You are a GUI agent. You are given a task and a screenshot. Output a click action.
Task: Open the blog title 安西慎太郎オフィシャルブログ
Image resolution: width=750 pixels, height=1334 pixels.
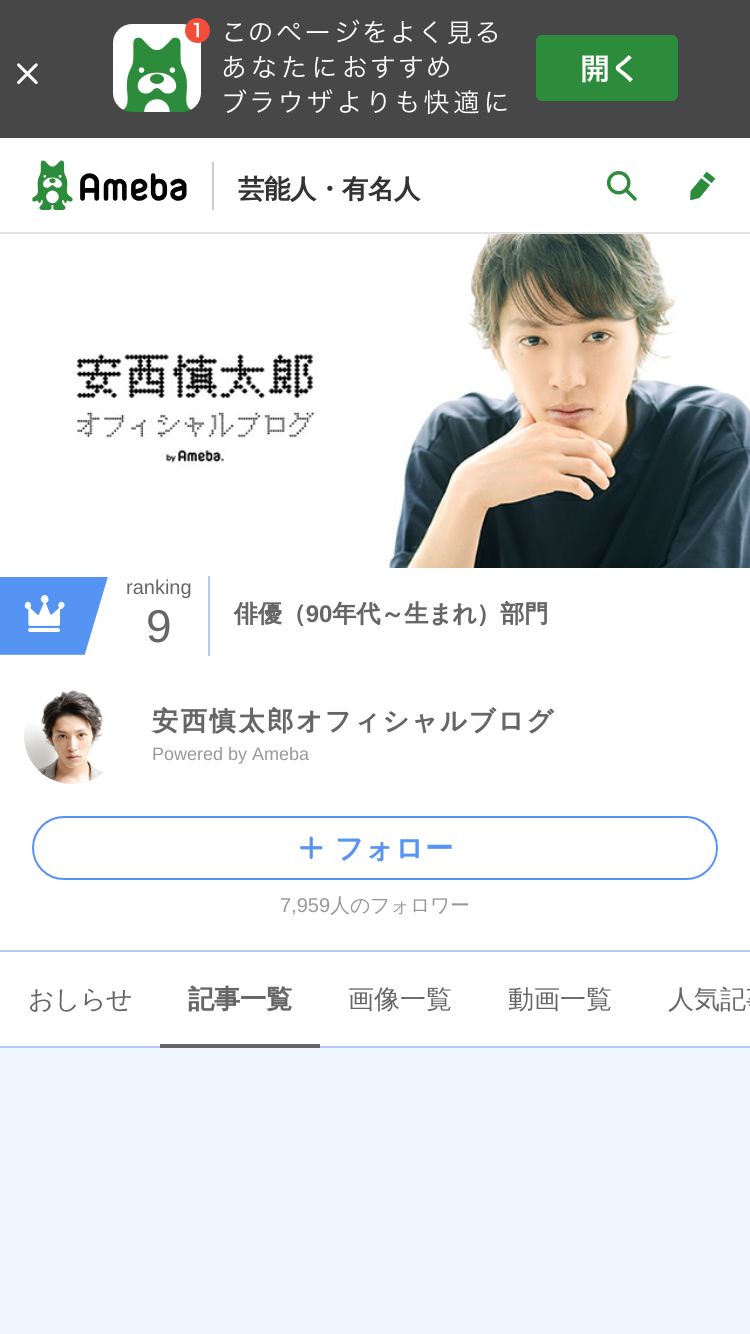coord(353,721)
